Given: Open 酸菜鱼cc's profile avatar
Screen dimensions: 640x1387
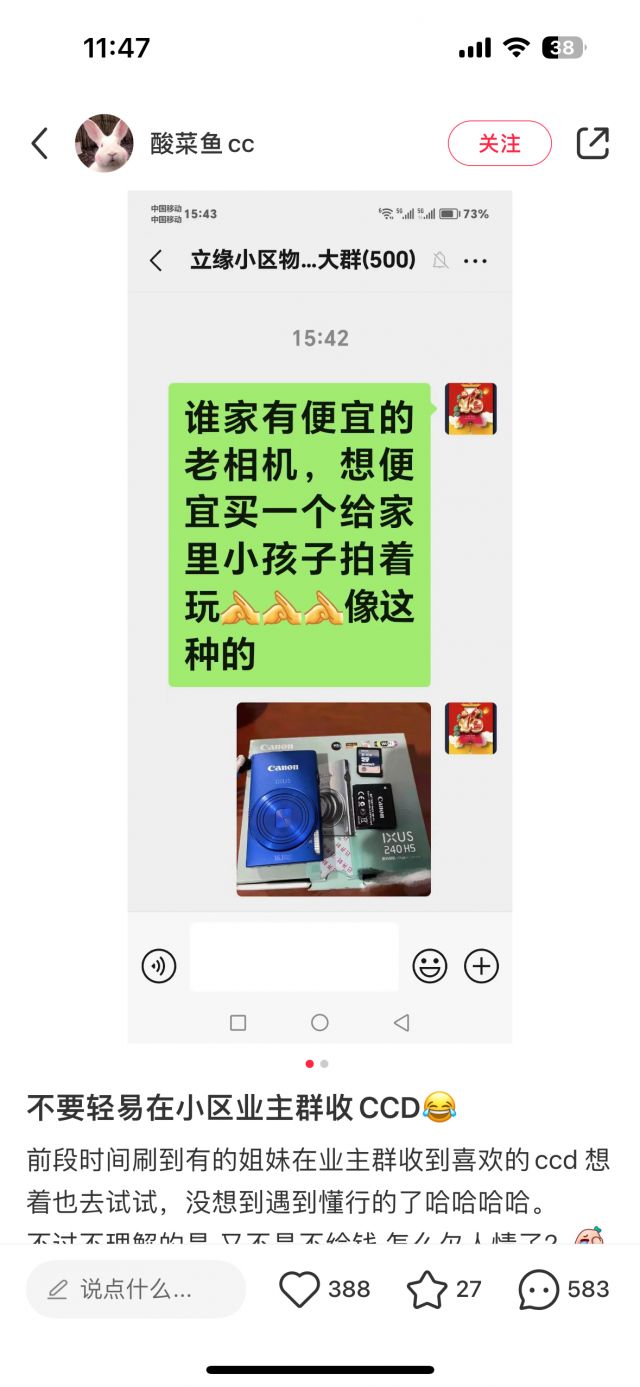Looking at the screenshot, I should pos(104,144).
